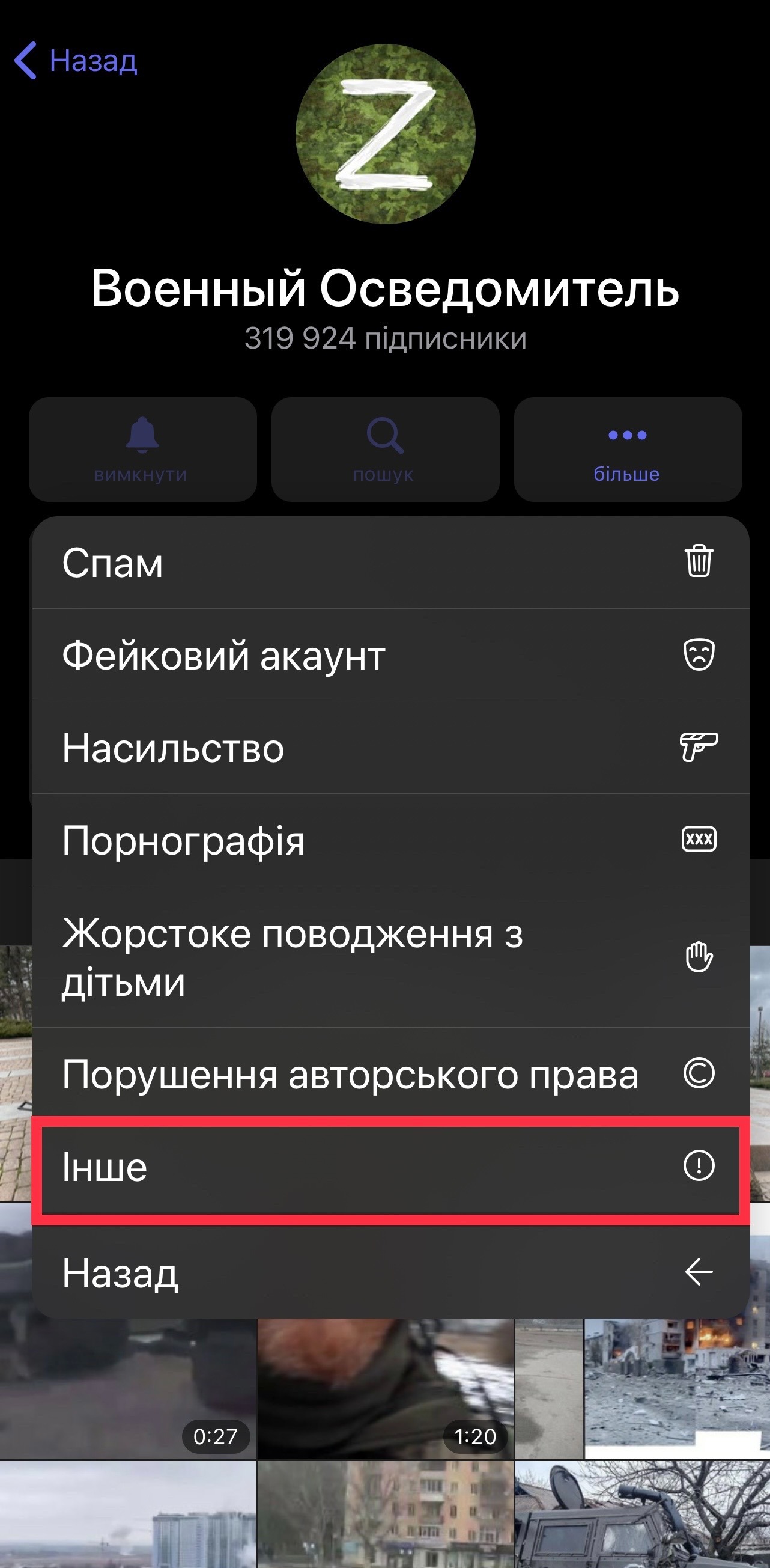Go back using the top Назад link
The image size is (770, 1568).
pyautogui.click(x=76, y=60)
